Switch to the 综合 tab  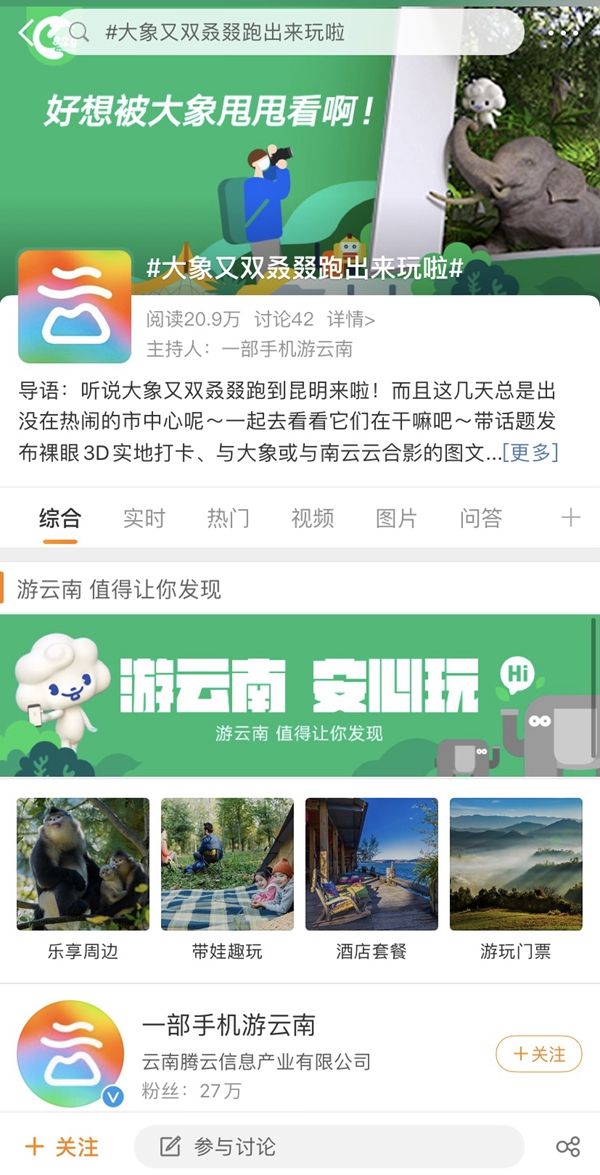[60, 518]
